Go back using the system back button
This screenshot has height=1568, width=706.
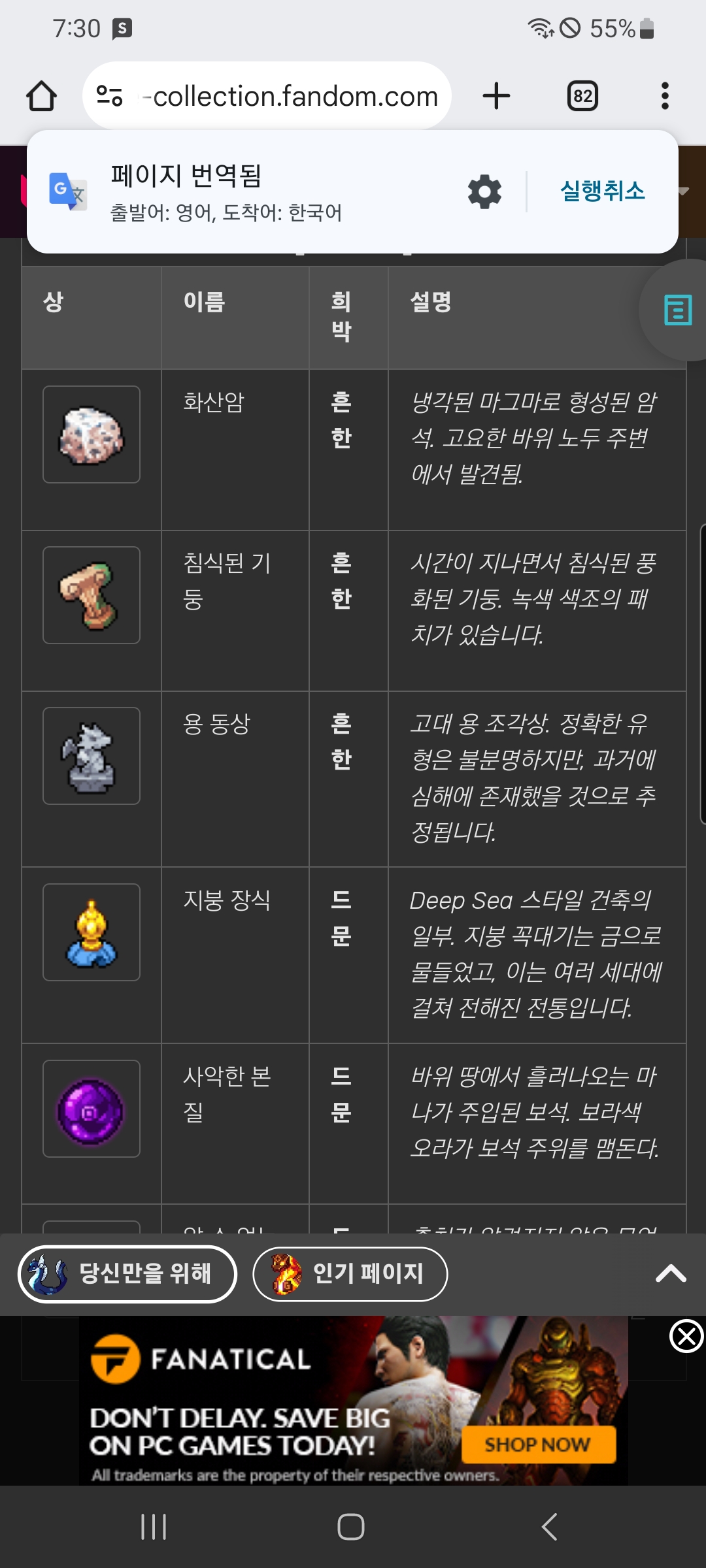[550, 1527]
